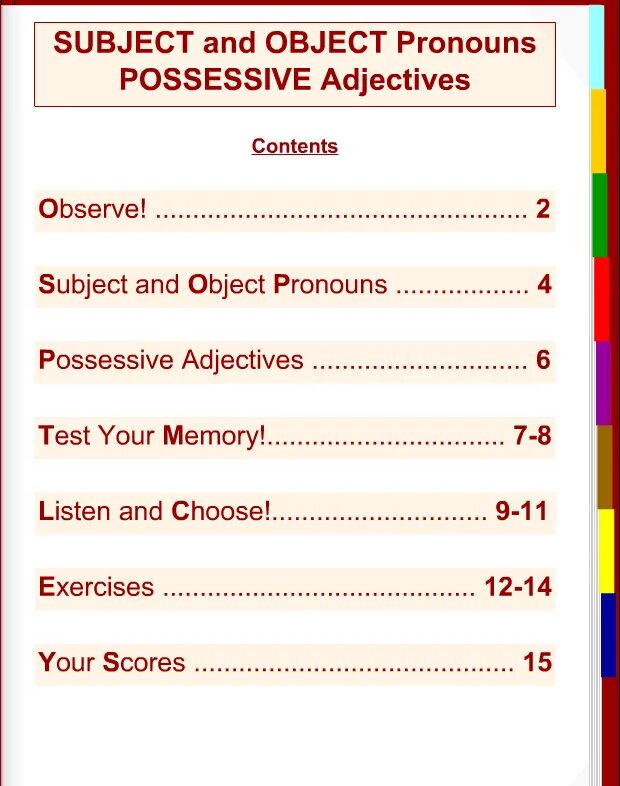Select Test Your Memory! entry
Screen dimensions: 620x786
click(x=294, y=436)
